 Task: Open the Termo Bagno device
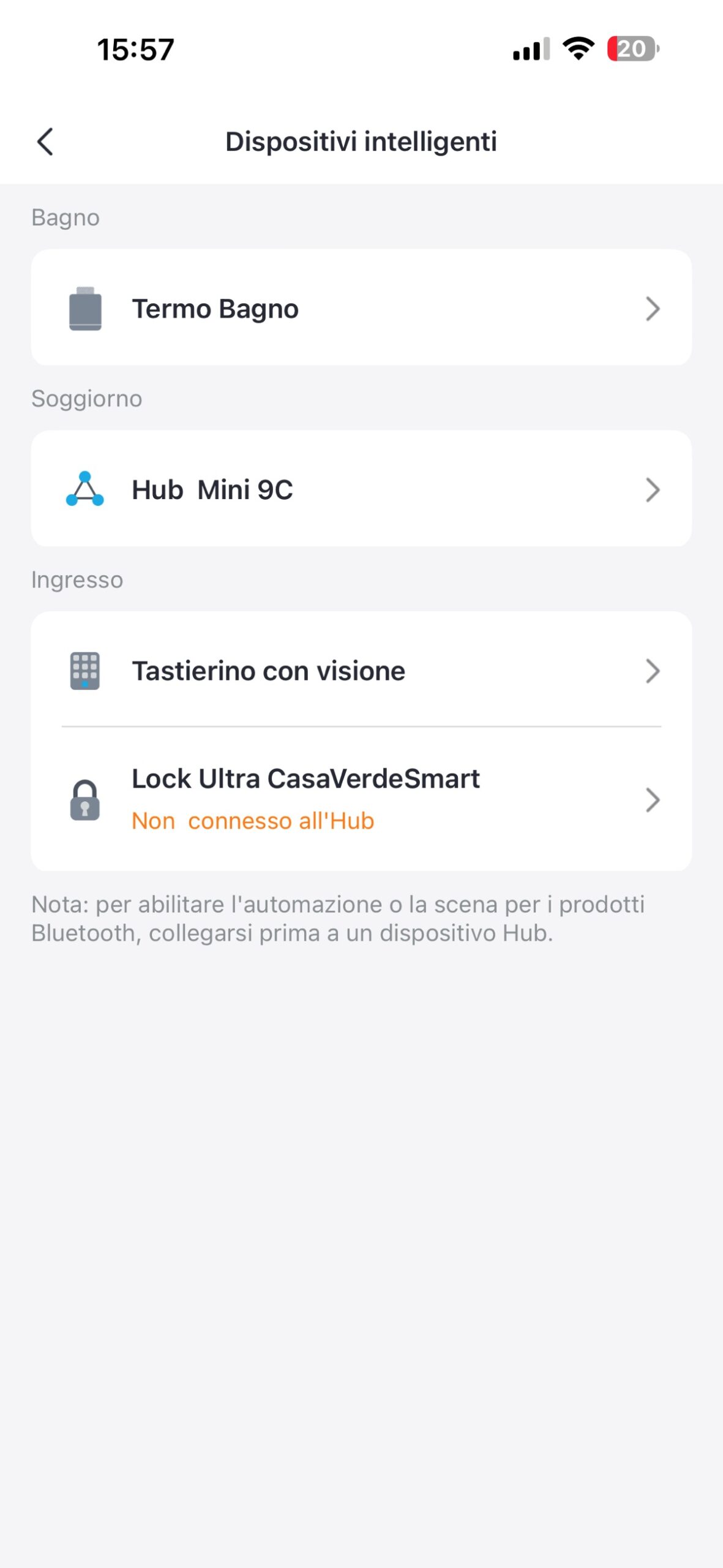tap(361, 308)
